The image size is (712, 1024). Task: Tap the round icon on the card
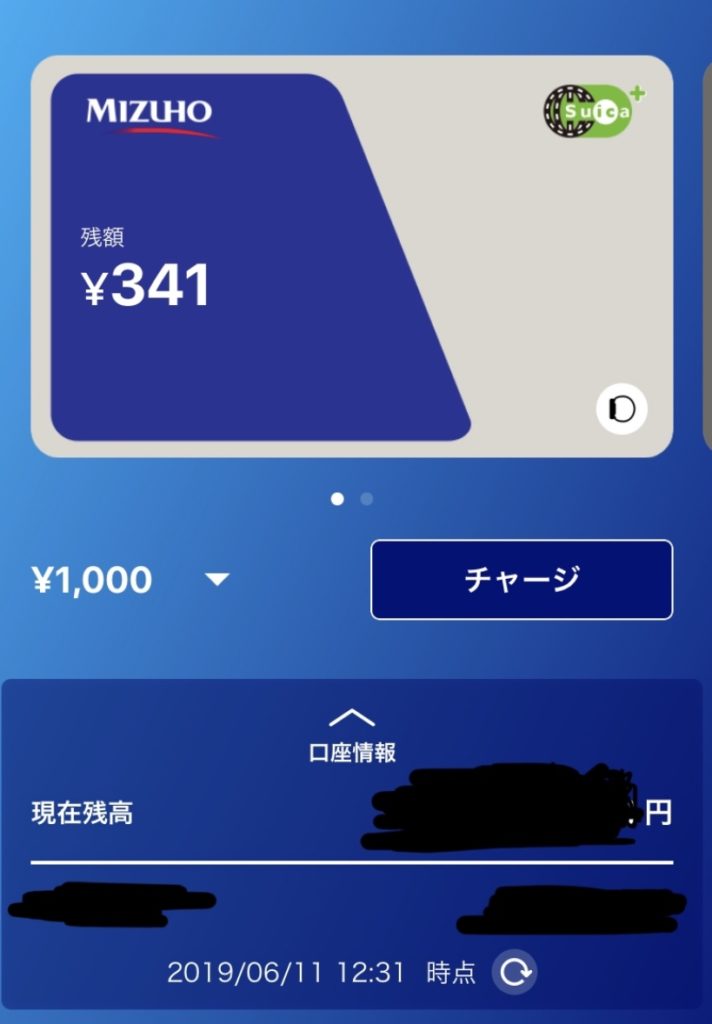622,409
